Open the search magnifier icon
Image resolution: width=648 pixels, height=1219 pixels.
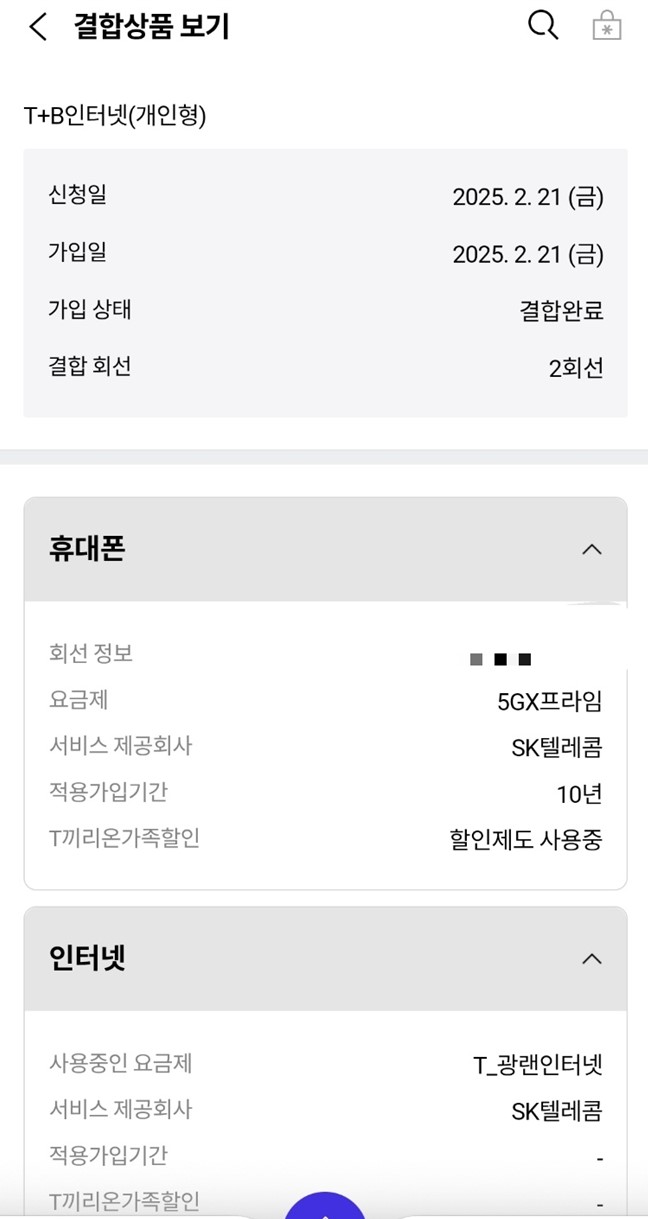543,26
